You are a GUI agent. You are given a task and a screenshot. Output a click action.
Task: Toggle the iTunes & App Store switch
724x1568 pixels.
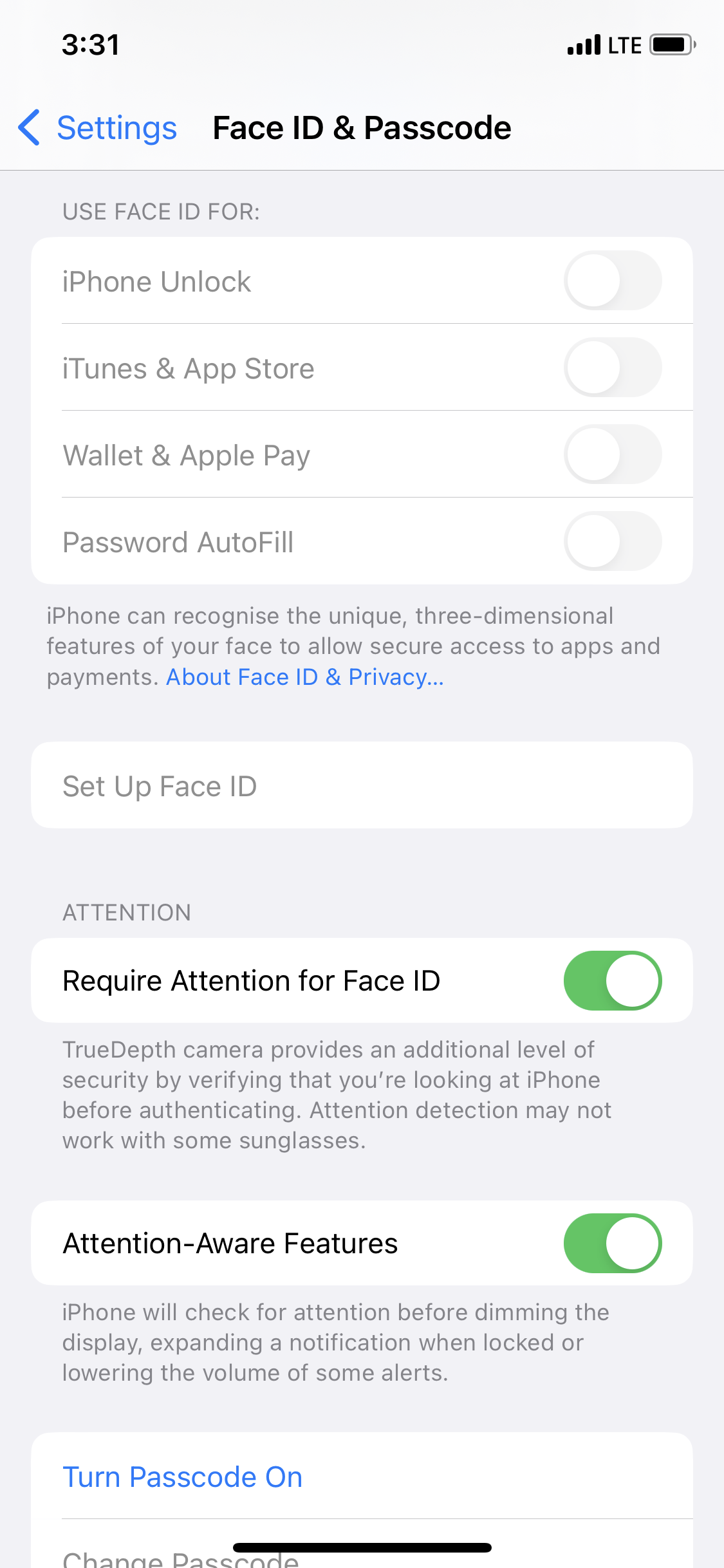(612, 368)
